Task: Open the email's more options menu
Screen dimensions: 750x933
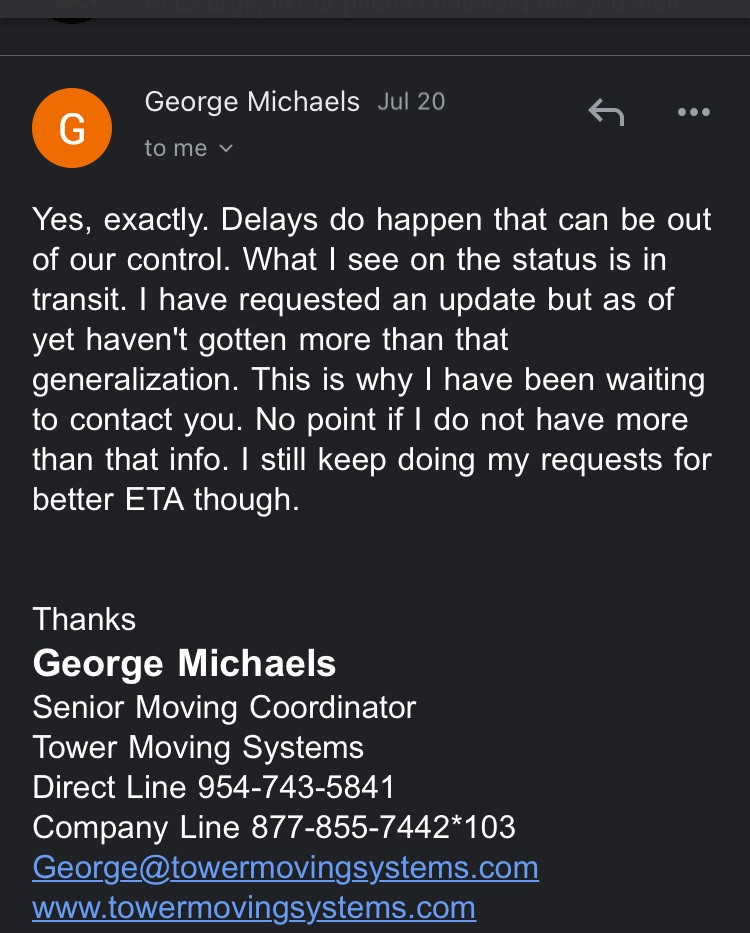Action: click(693, 113)
